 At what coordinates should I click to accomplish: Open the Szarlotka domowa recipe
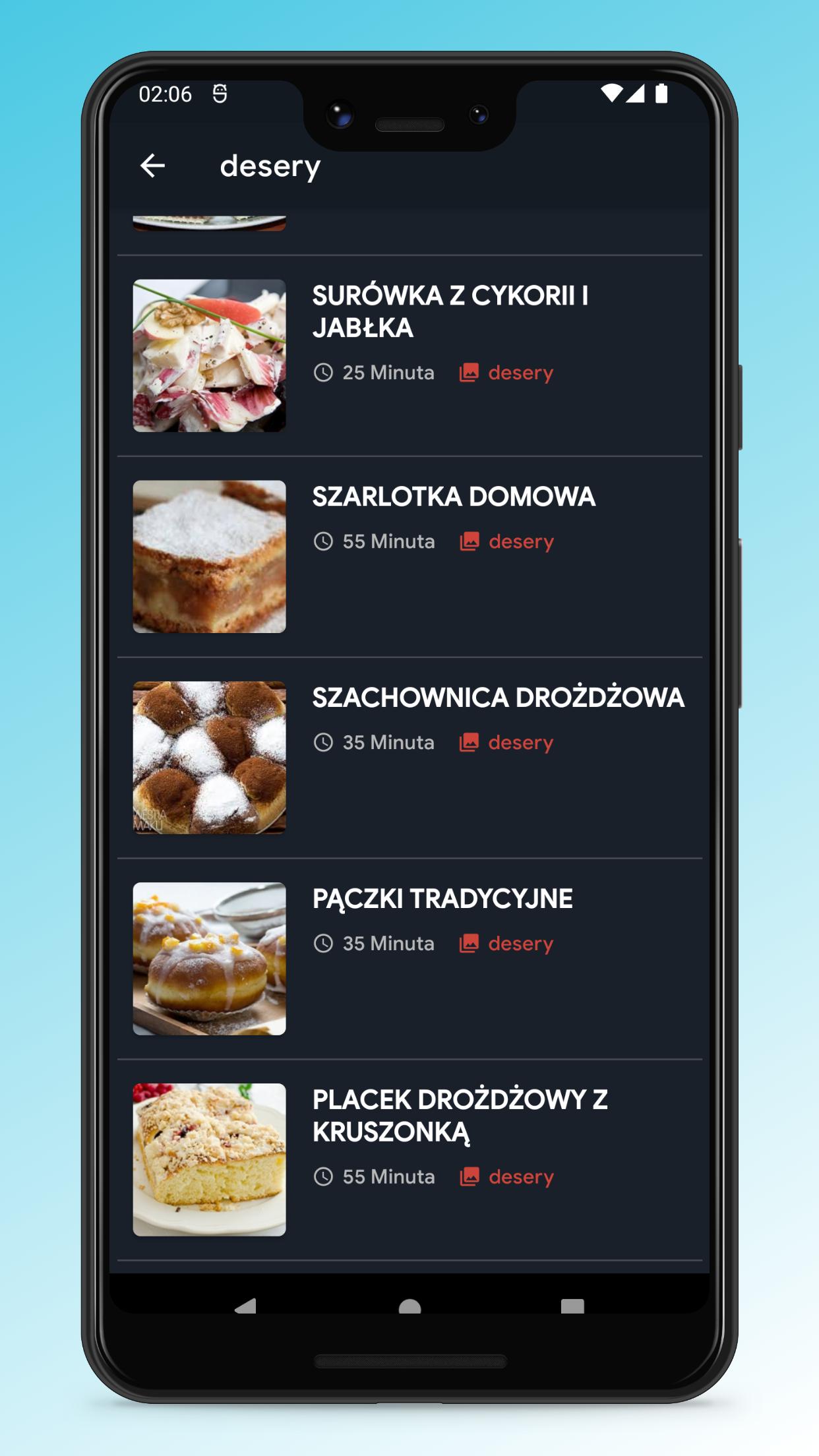tap(409, 557)
